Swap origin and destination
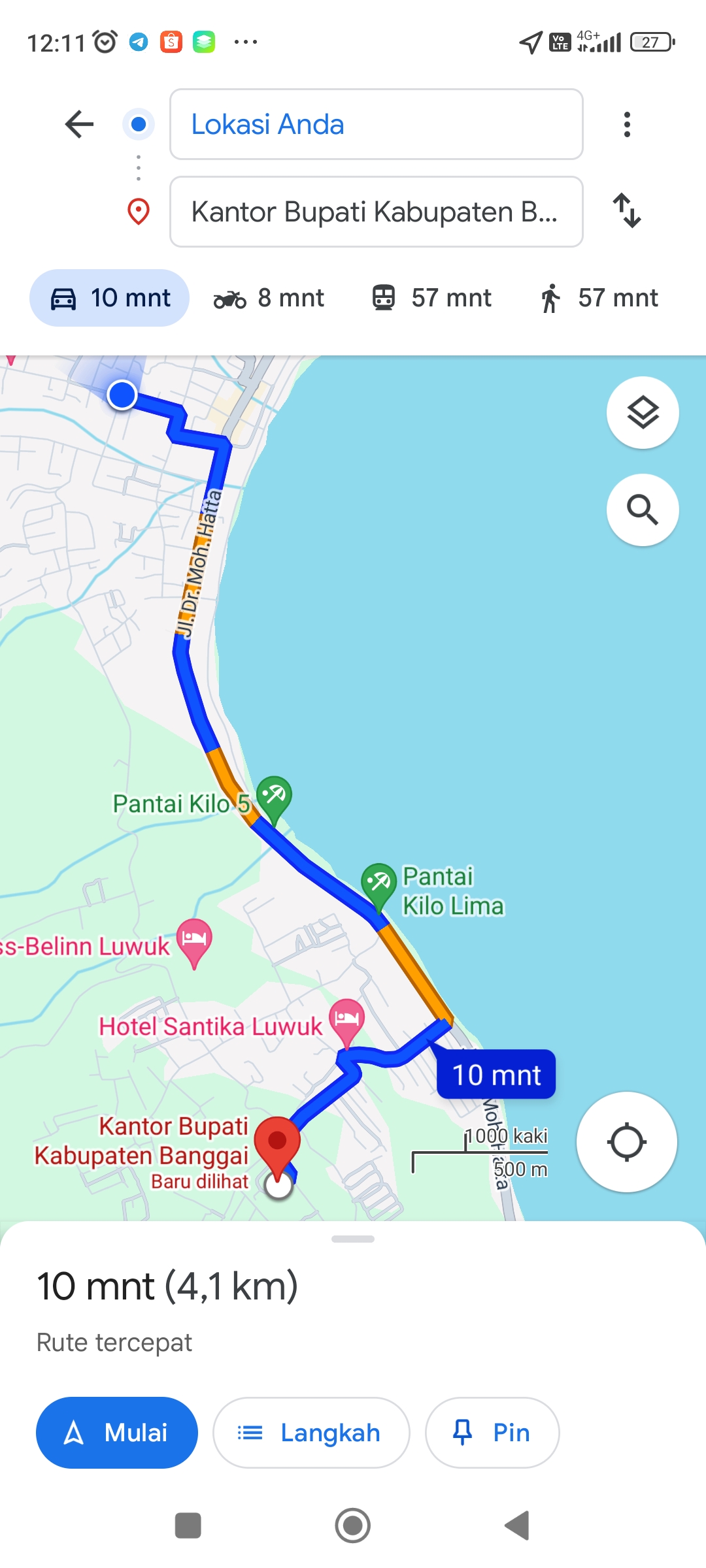This screenshot has width=706, height=1568. (627, 210)
